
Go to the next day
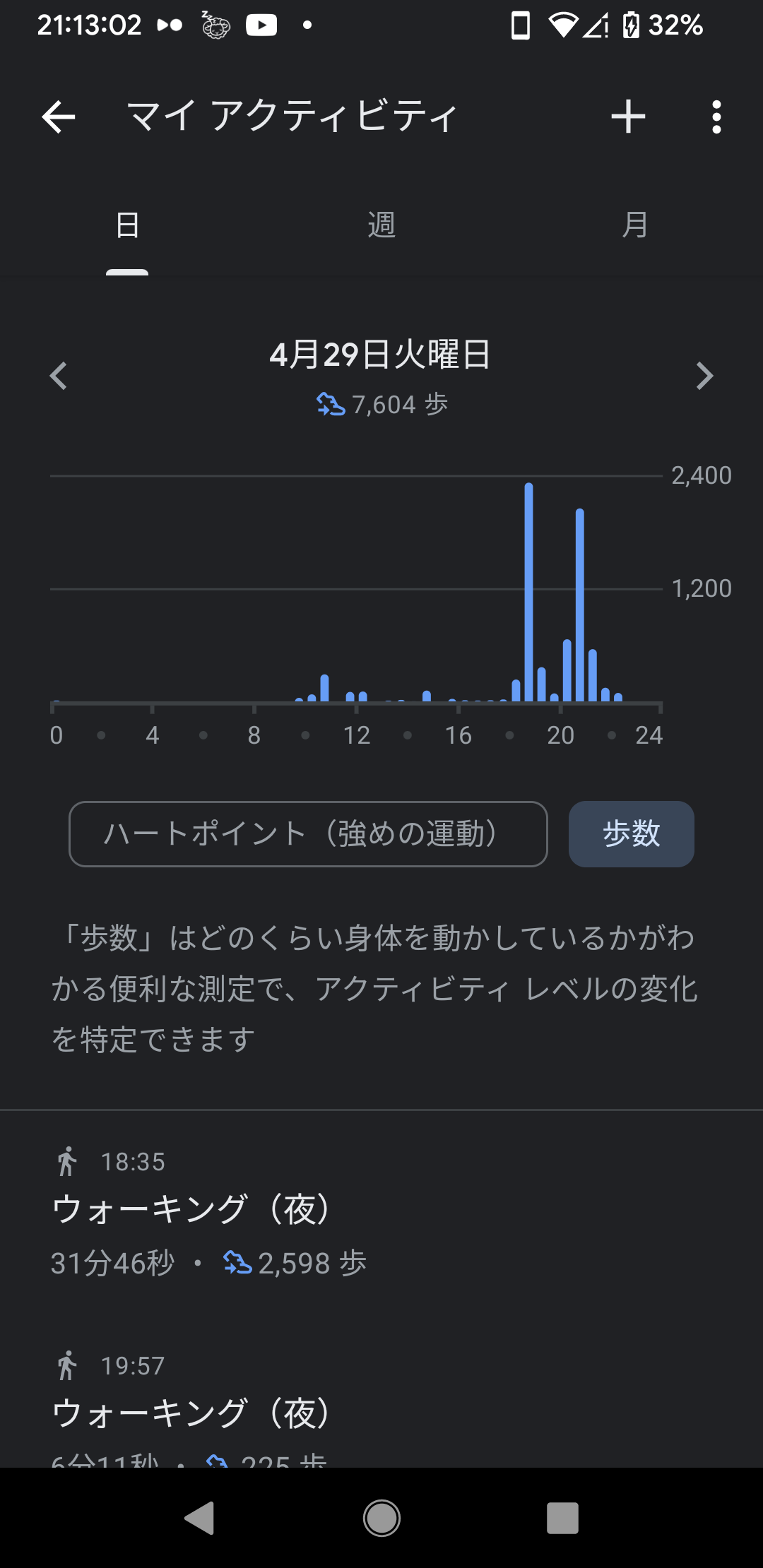(704, 376)
